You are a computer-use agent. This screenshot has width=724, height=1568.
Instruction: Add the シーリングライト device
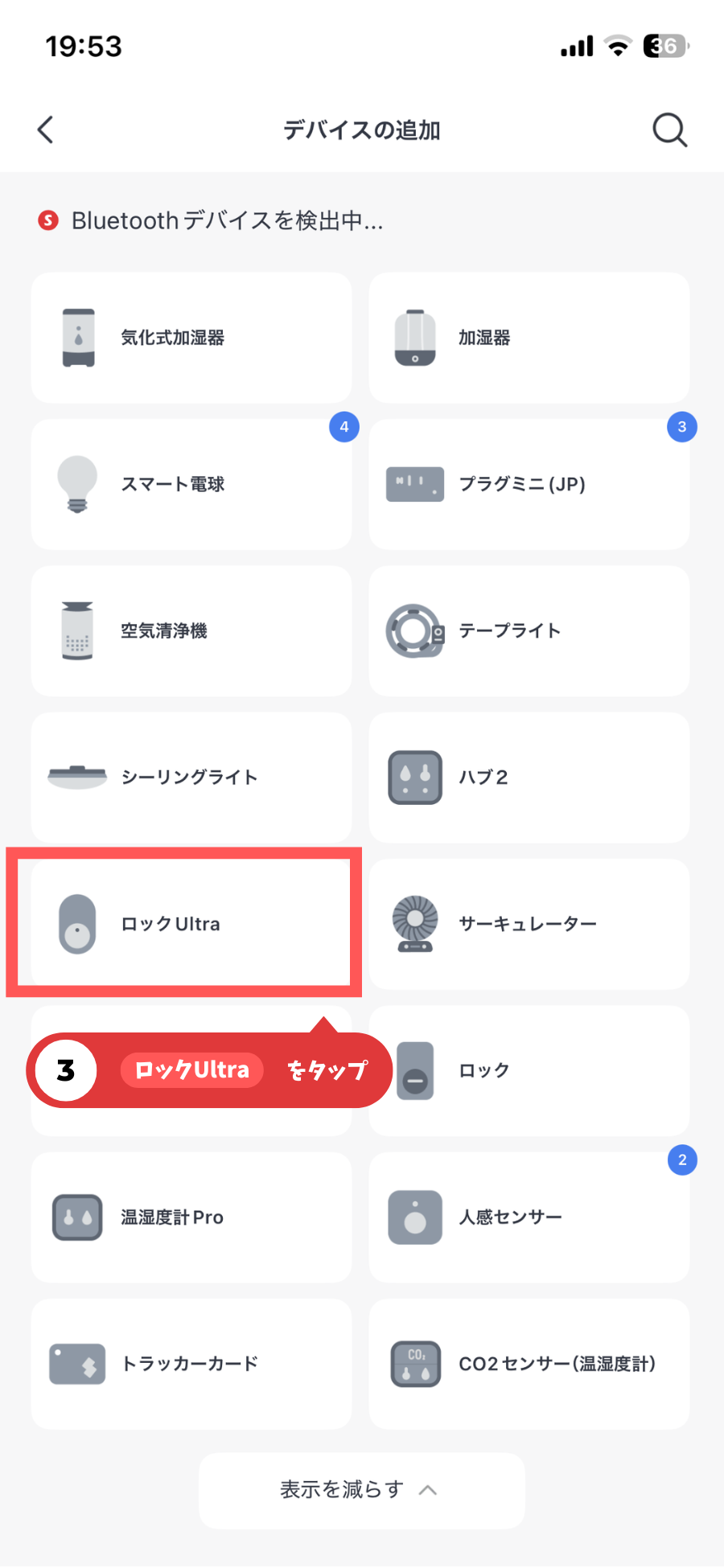191,778
